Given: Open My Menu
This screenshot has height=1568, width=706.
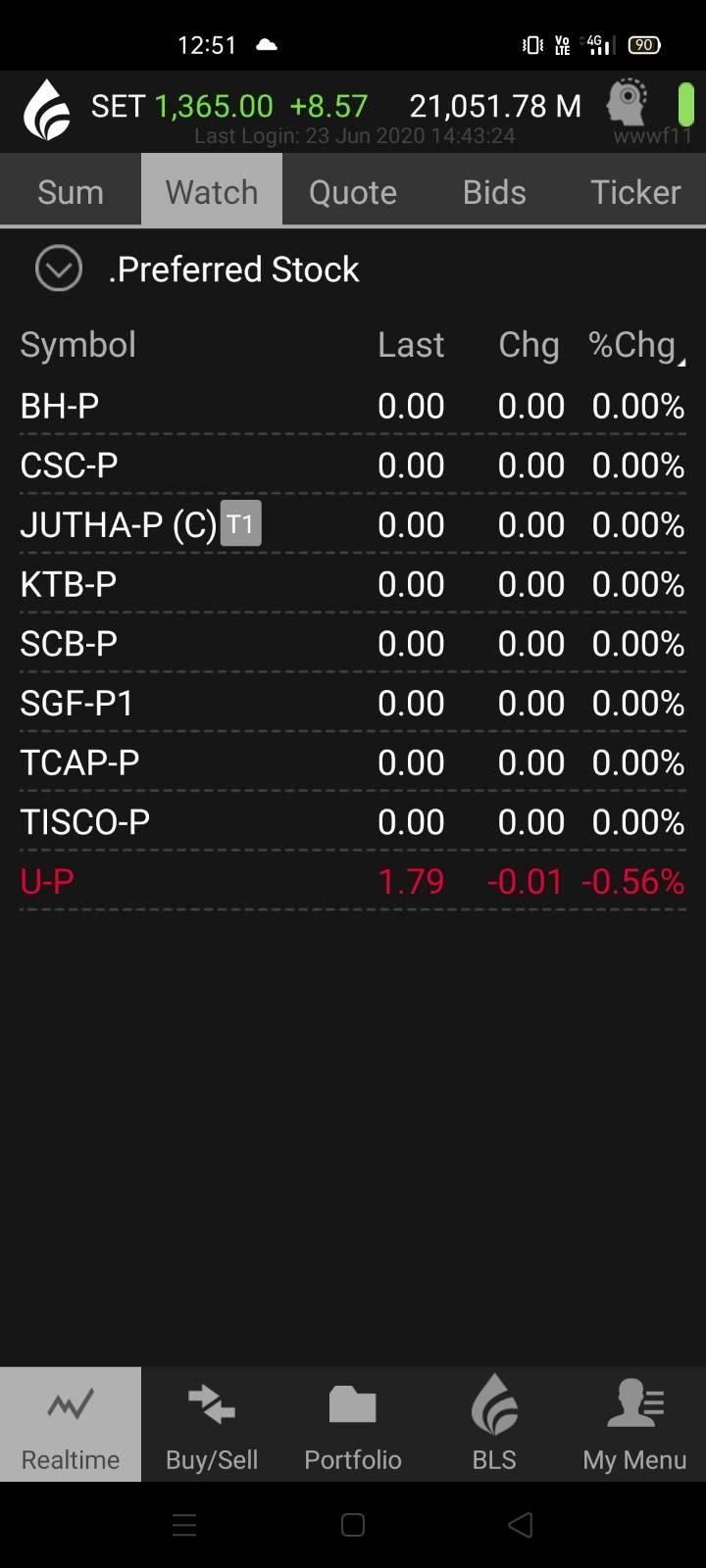Looking at the screenshot, I should coord(635,1424).
